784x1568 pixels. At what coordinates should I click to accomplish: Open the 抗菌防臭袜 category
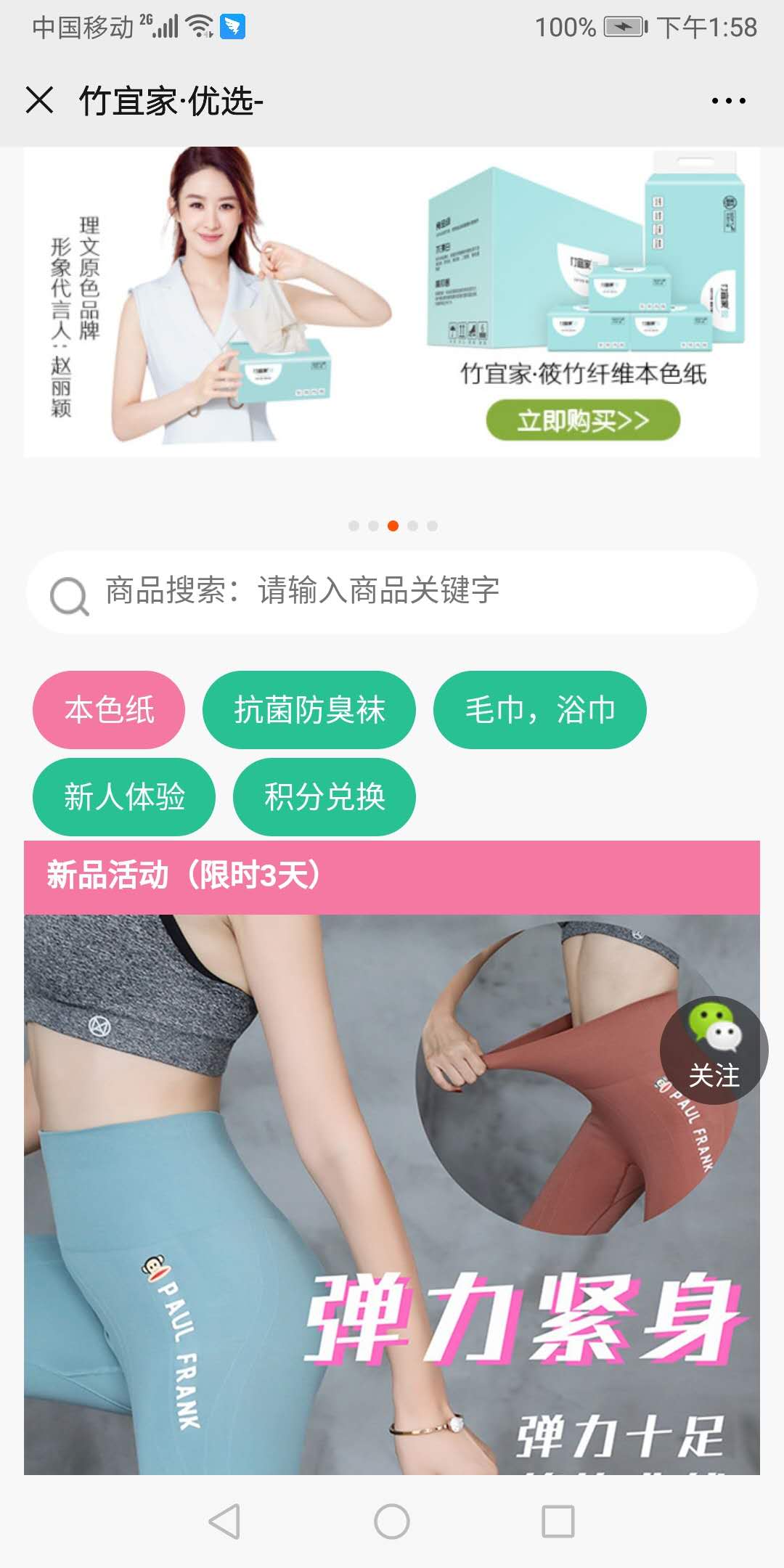tap(309, 710)
